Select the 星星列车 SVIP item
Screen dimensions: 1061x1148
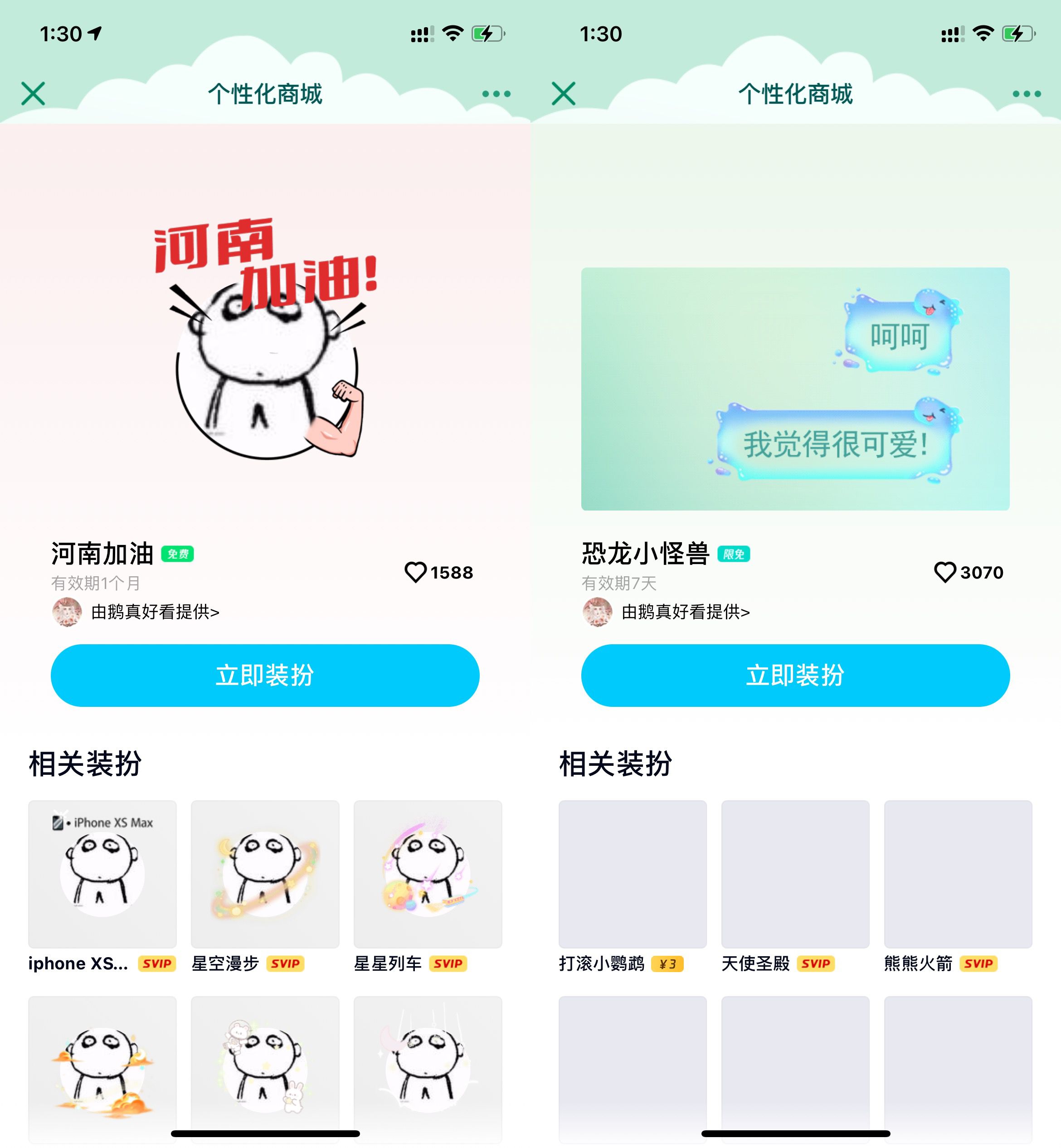428,874
